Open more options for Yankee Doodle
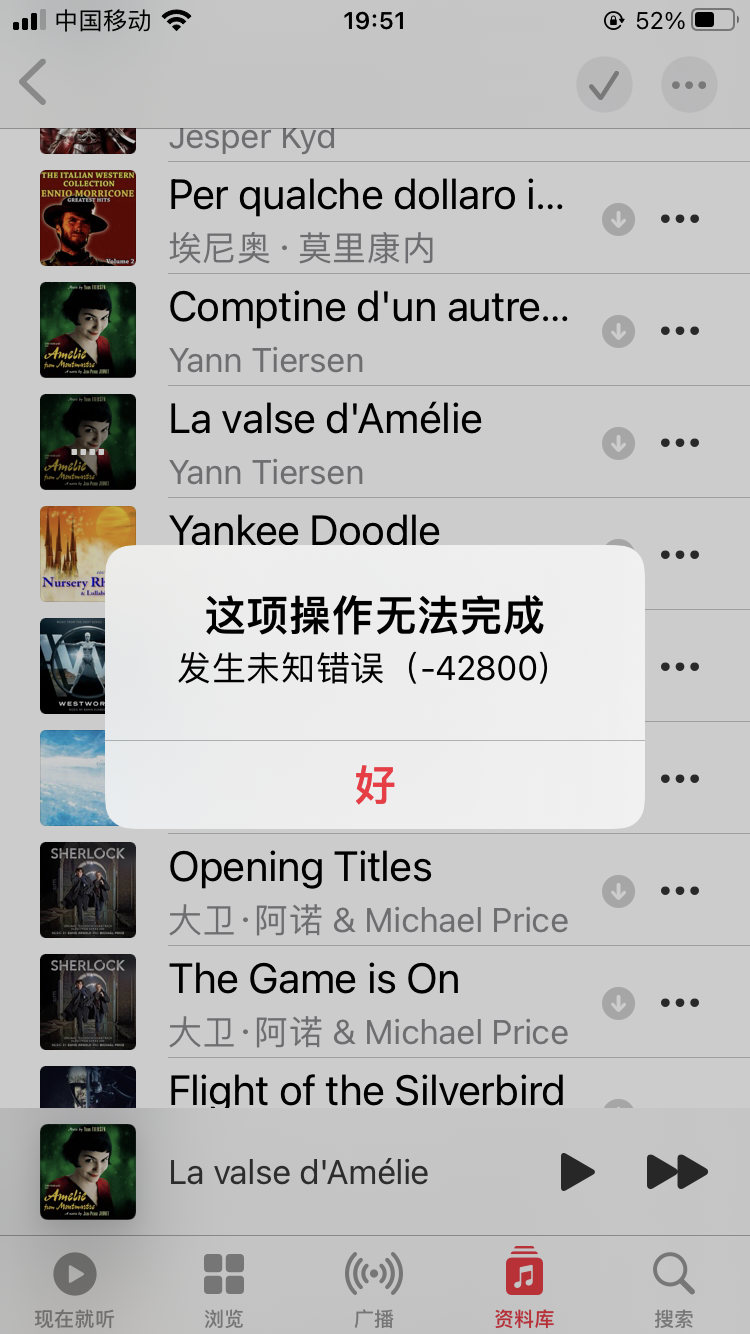The height and width of the screenshot is (1334, 750). 680,555
